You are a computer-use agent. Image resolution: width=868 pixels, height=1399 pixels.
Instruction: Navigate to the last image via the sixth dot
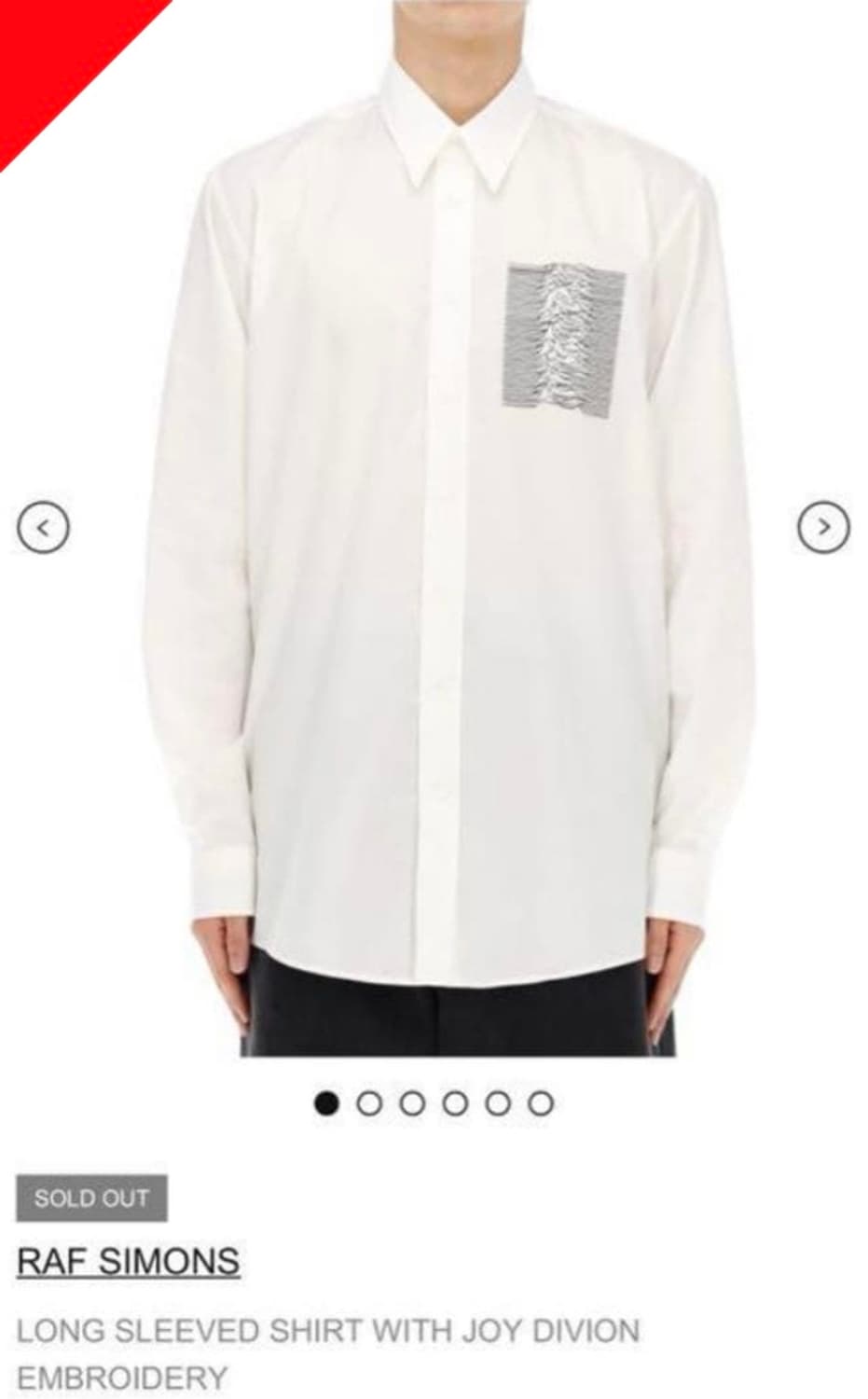pos(538,1102)
